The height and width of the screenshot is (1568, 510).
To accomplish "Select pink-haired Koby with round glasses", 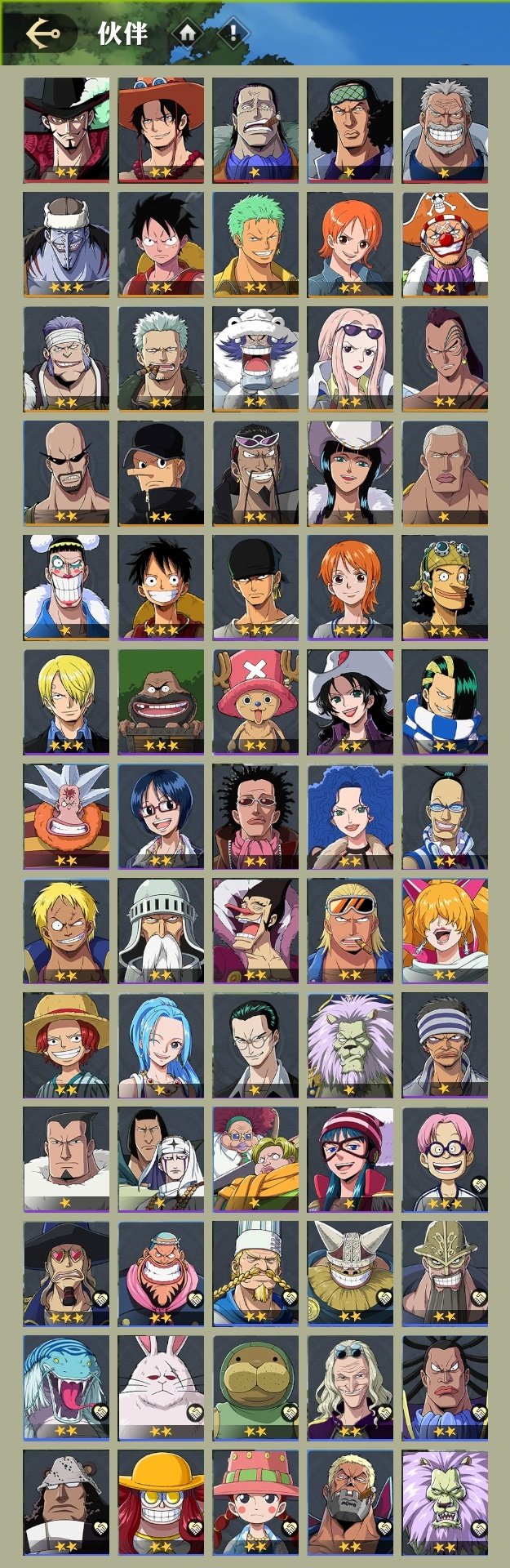I will point(445,1158).
